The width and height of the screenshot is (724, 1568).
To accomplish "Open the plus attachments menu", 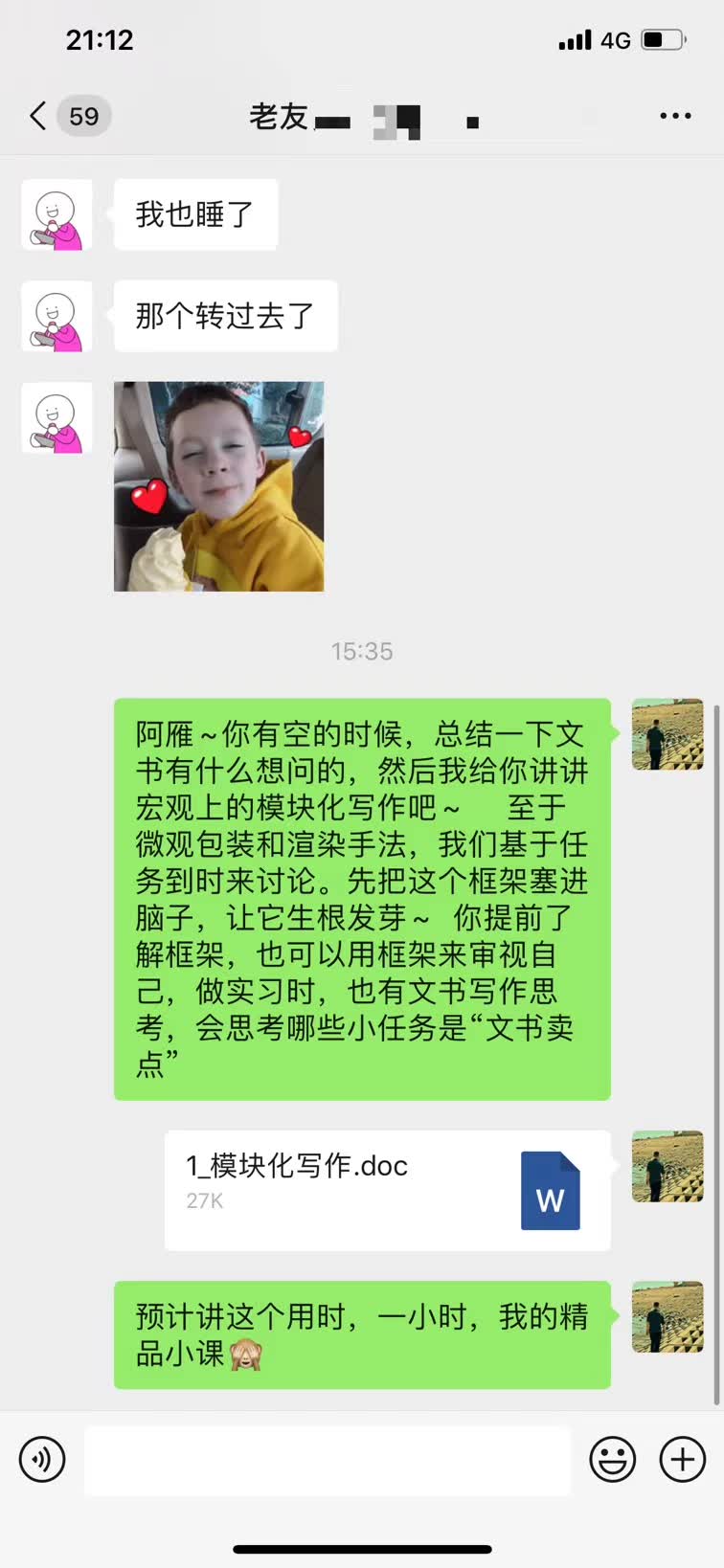I will 682,1459.
